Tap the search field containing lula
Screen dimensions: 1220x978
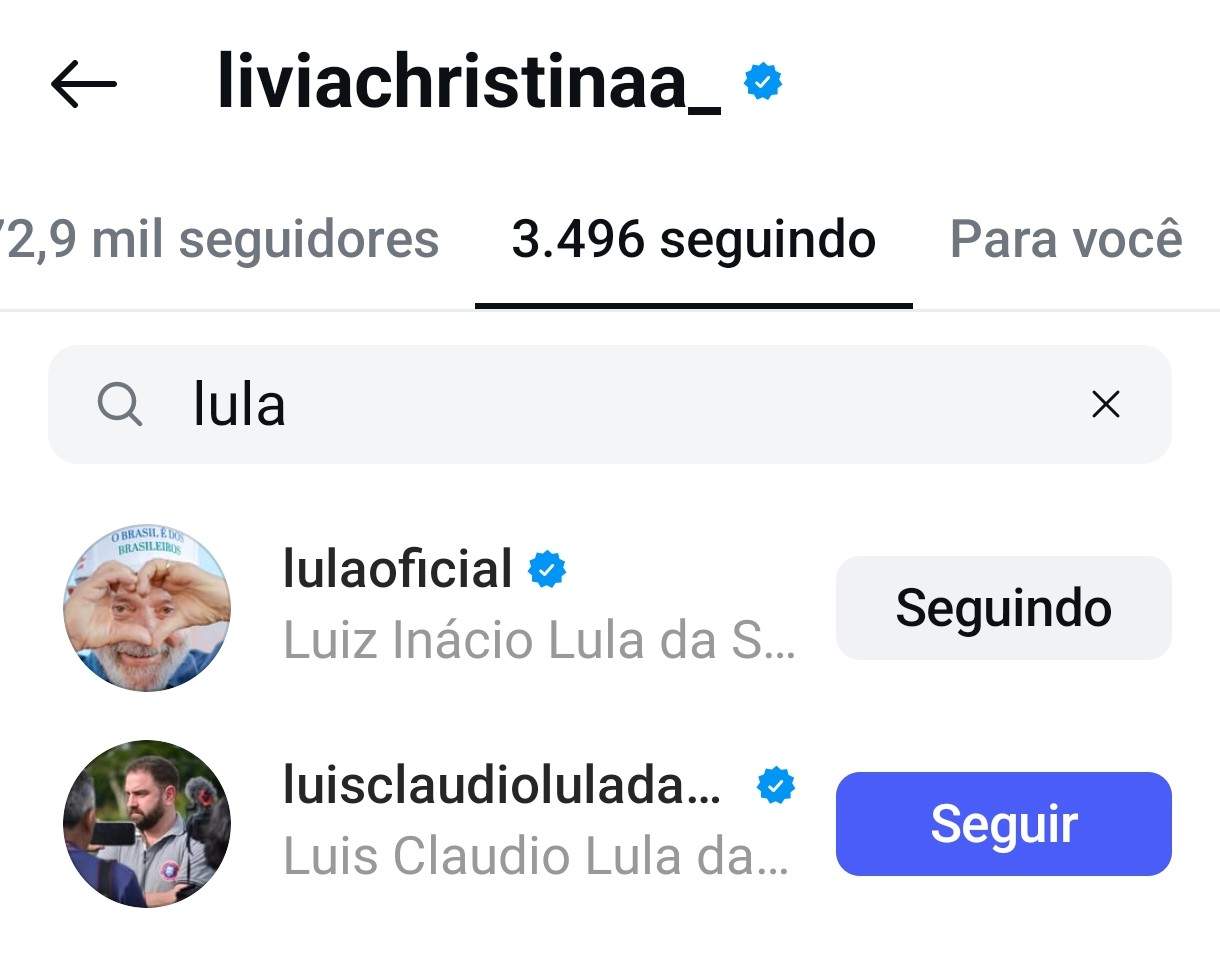(x=600, y=405)
